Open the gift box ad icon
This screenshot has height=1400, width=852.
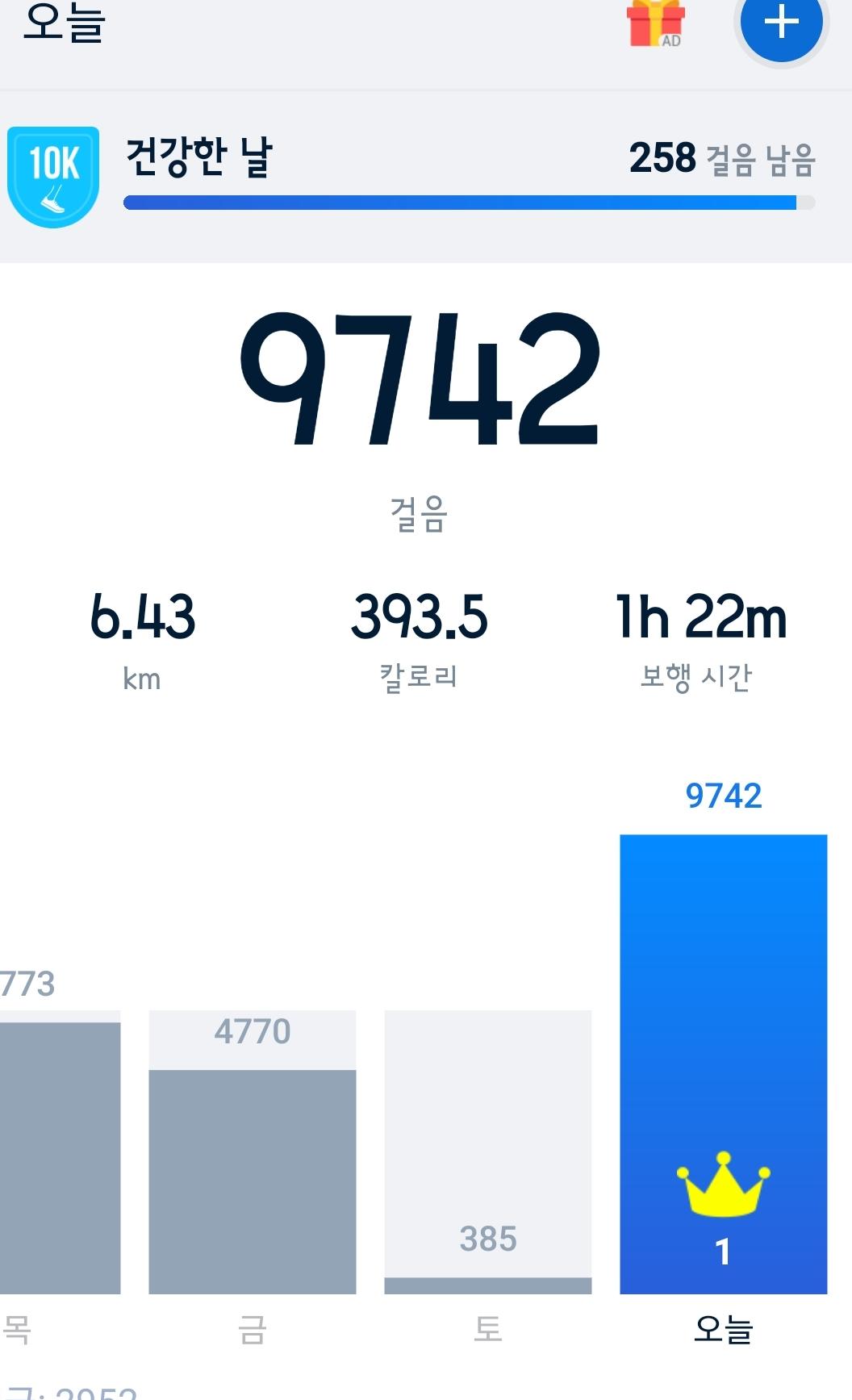[x=656, y=23]
